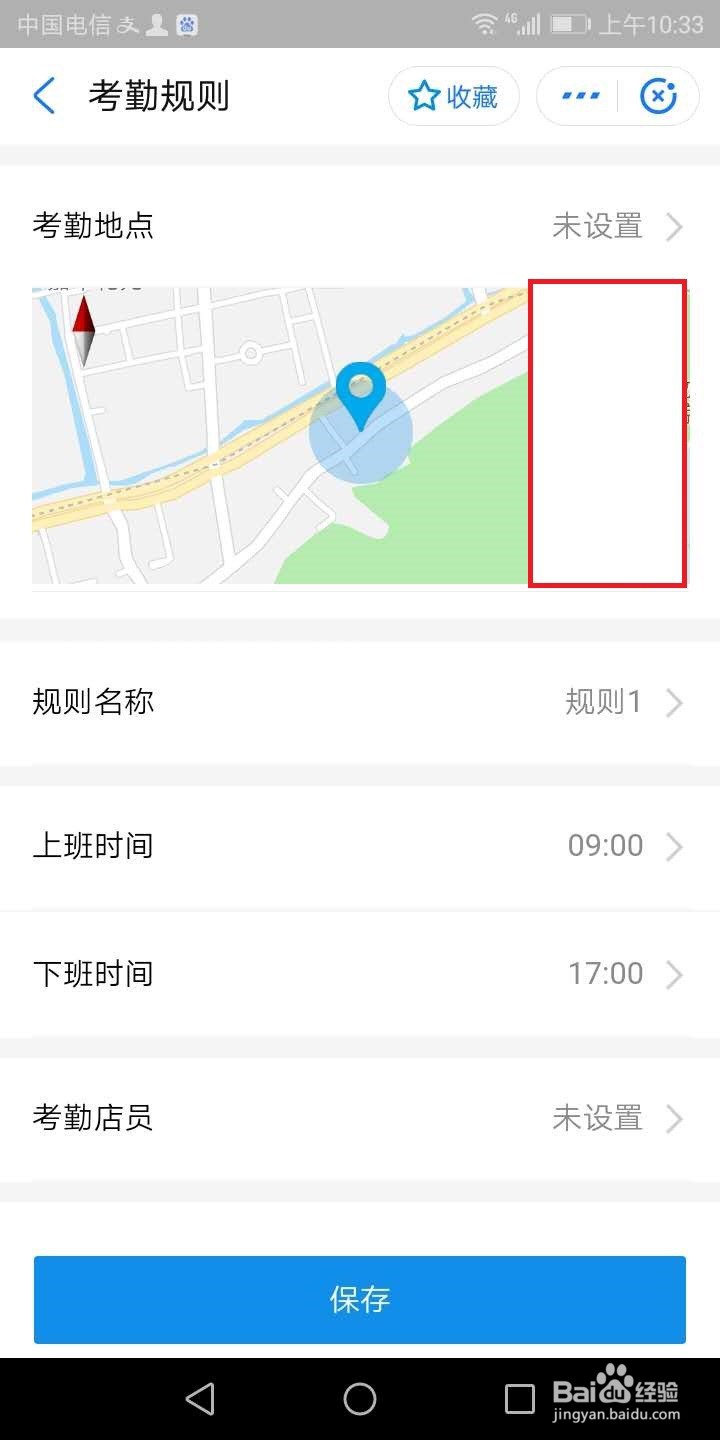Tap the compass arrow on the map

point(86,330)
